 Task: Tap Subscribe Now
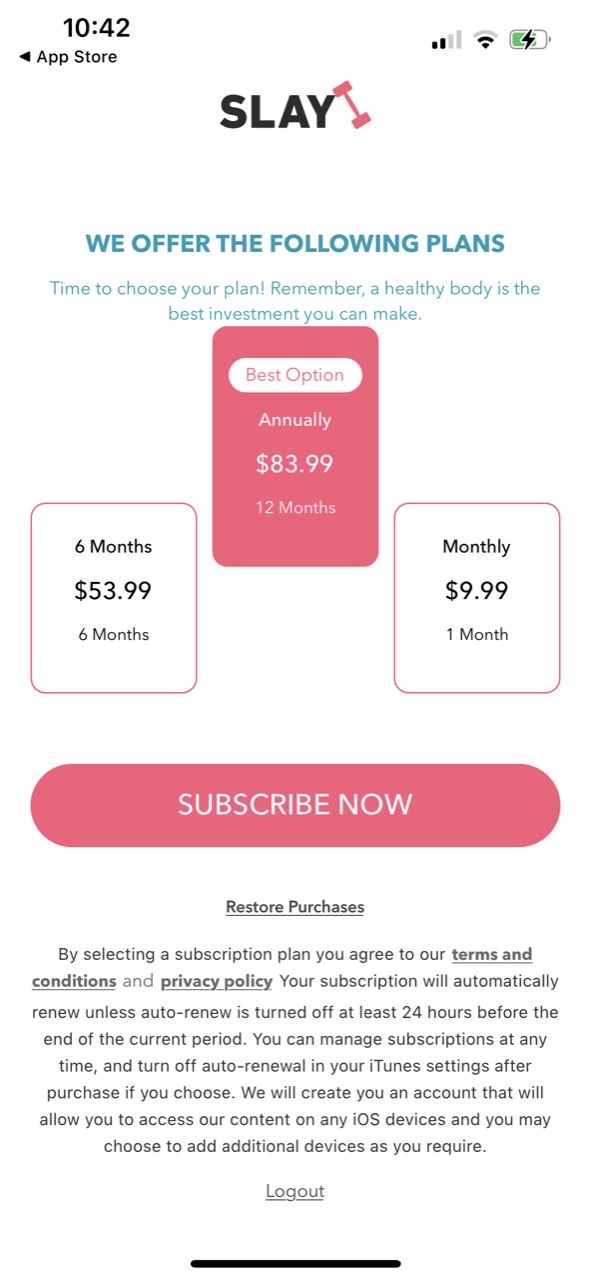[x=295, y=805]
